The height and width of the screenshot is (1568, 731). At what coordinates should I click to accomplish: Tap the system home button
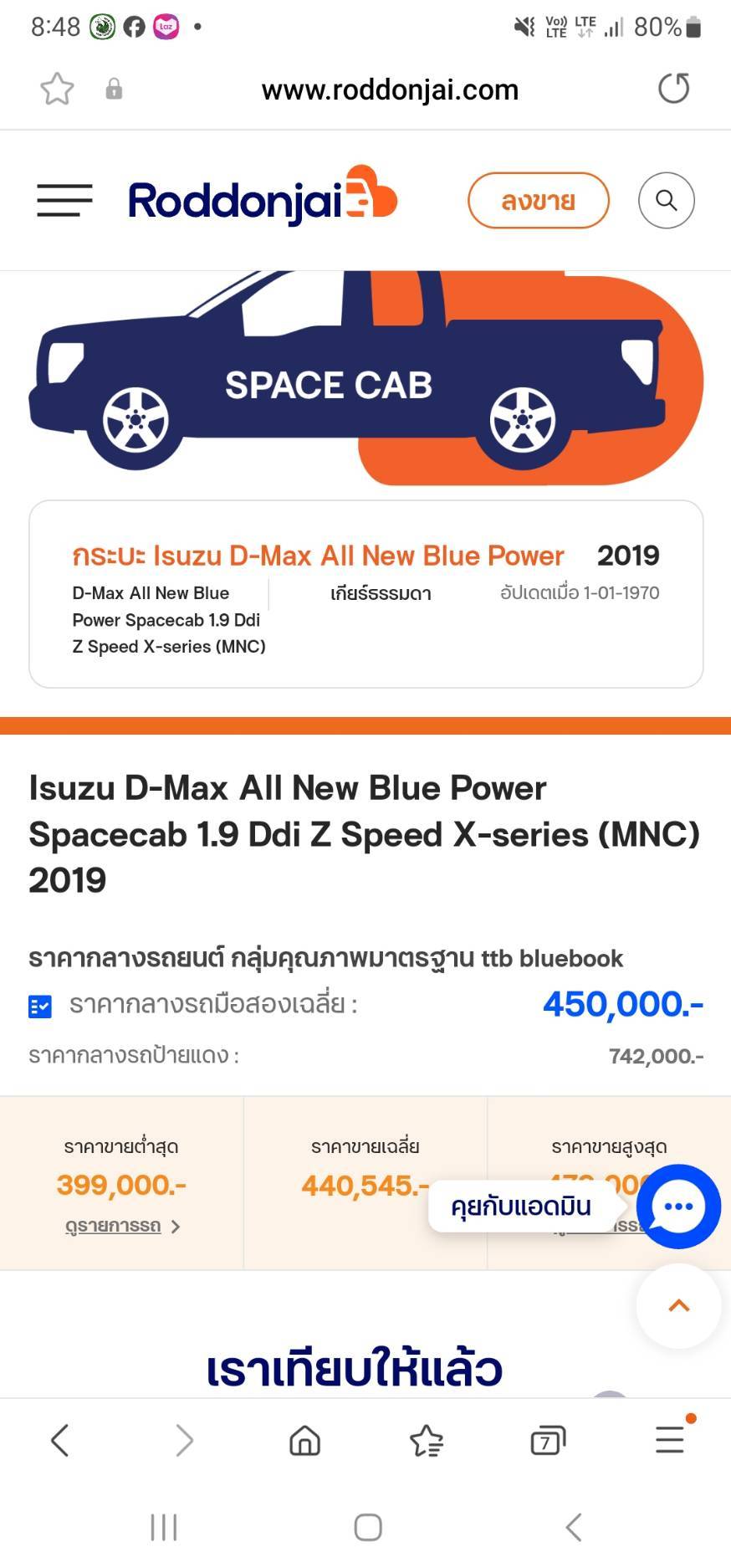368,1527
